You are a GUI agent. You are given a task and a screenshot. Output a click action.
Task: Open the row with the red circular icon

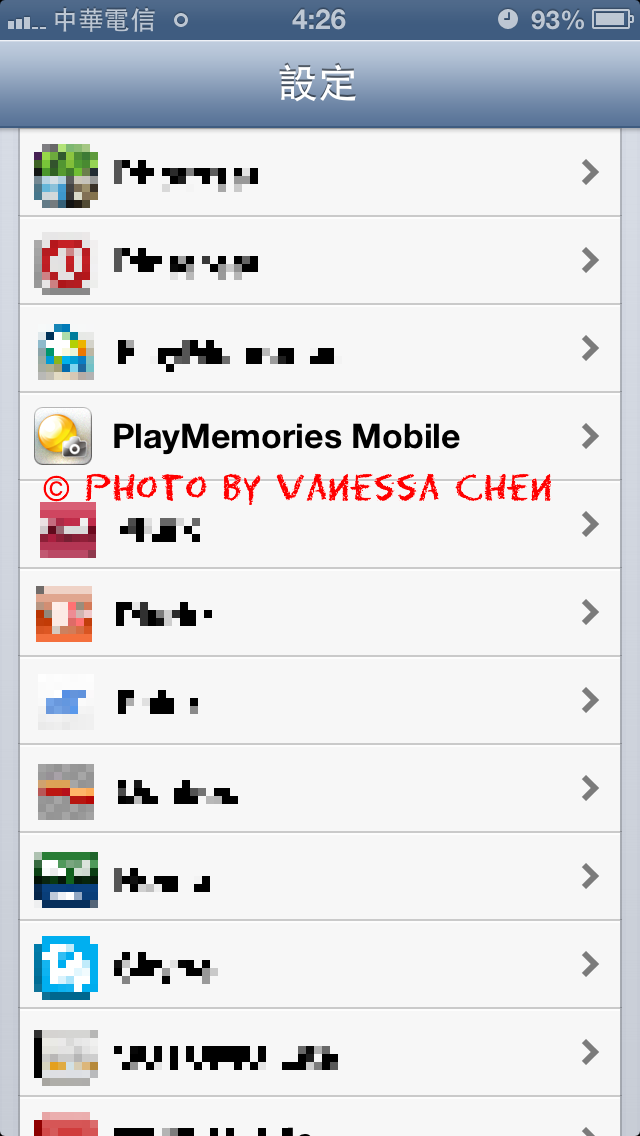(320, 260)
